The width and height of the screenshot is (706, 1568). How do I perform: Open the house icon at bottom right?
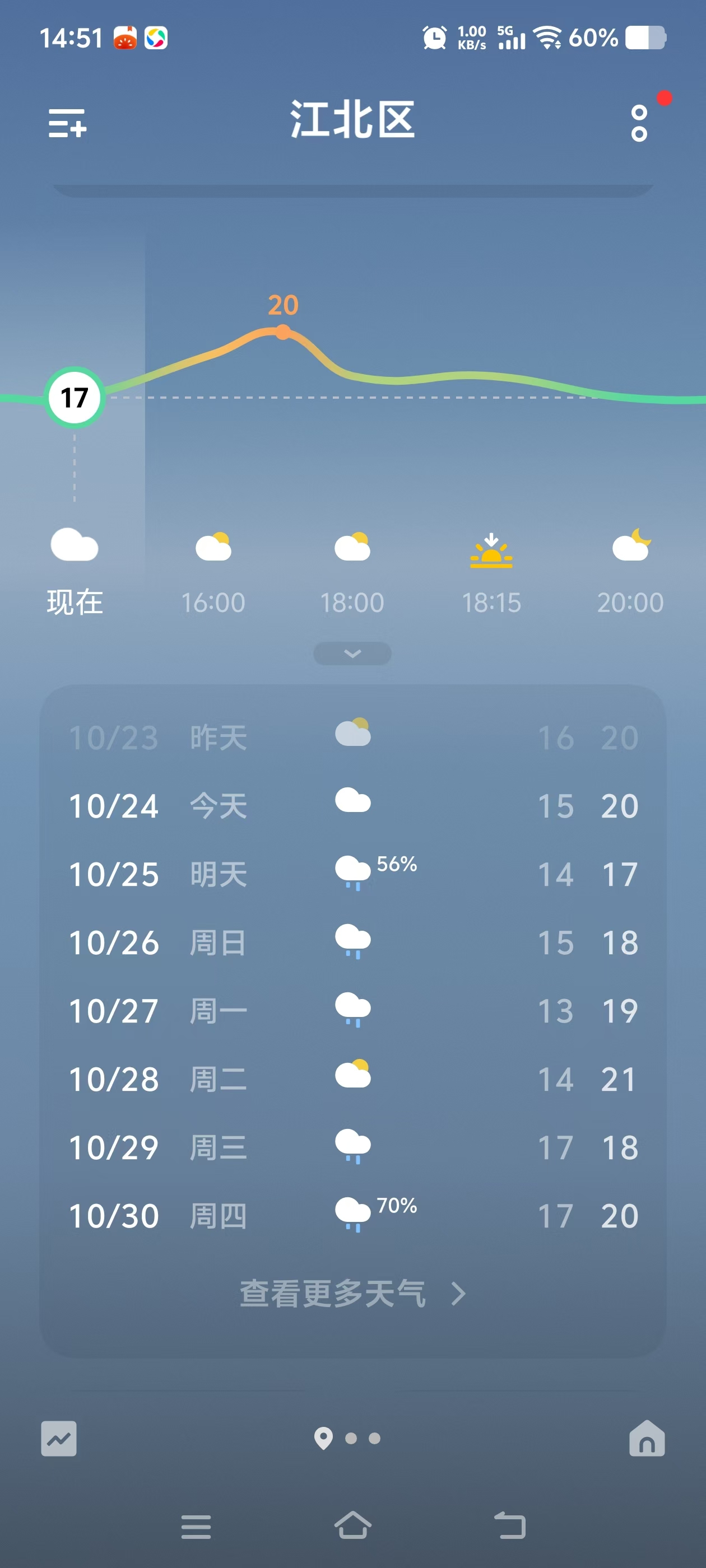click(646, 1438)
